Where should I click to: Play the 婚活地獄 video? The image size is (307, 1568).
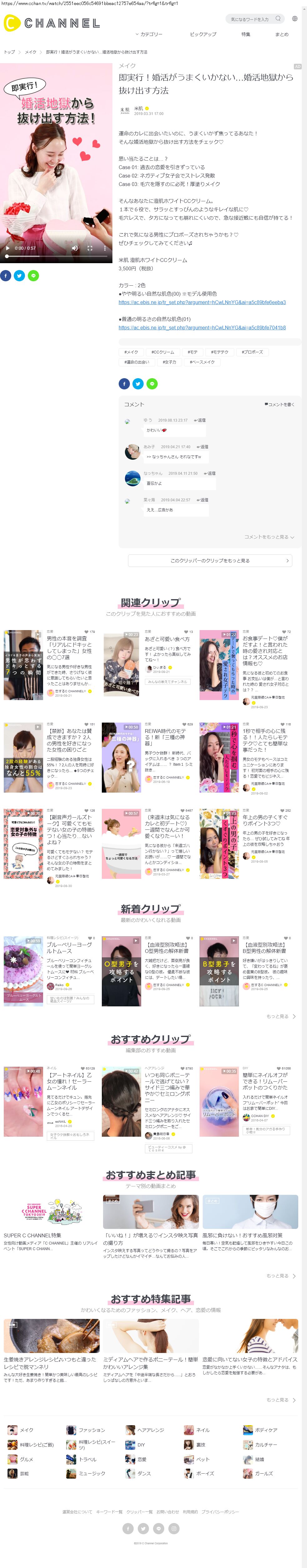(7, 248)
